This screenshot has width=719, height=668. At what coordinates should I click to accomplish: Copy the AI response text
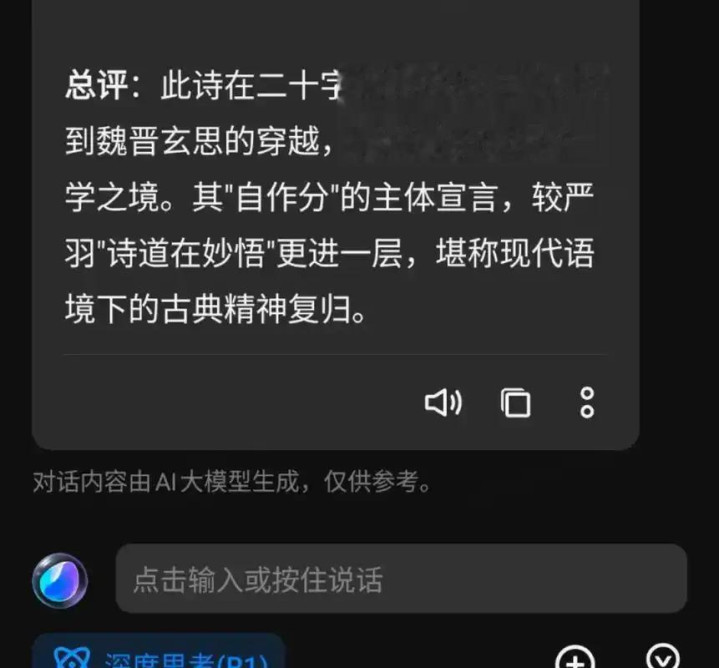tap(515, 403)
